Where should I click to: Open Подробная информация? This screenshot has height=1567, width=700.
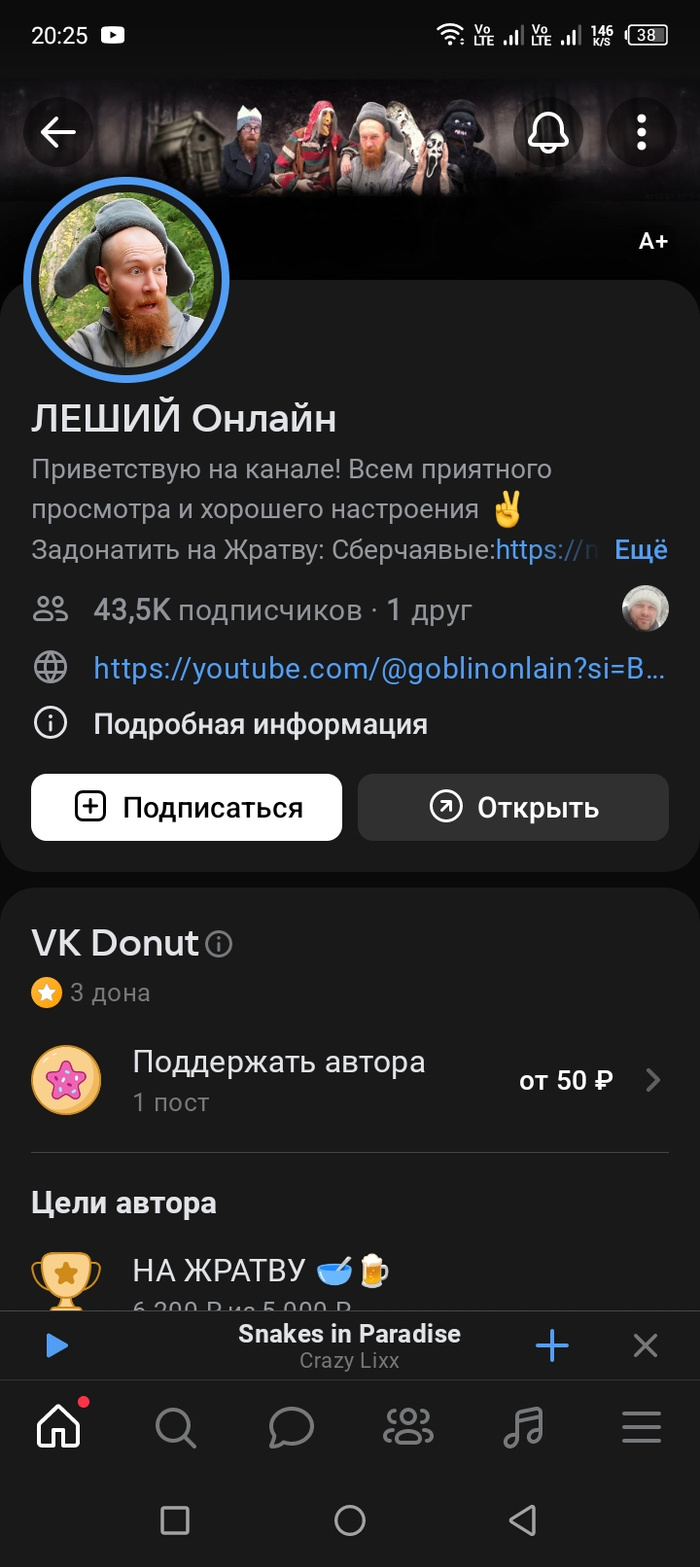(260, 724)
